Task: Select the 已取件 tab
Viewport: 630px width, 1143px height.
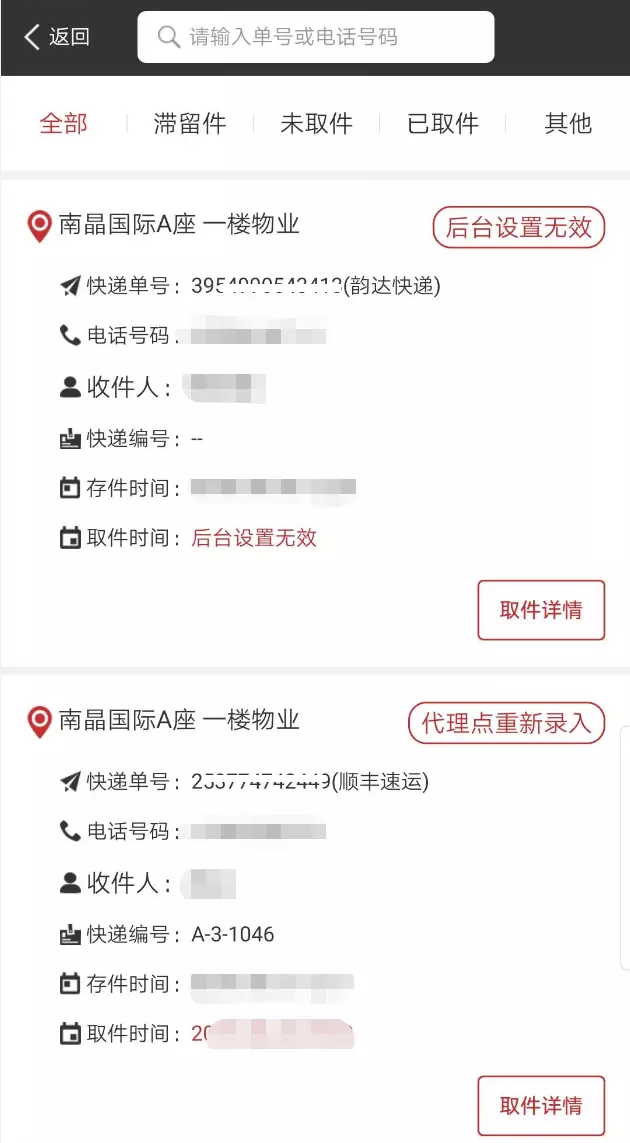Action: (442, 124)
